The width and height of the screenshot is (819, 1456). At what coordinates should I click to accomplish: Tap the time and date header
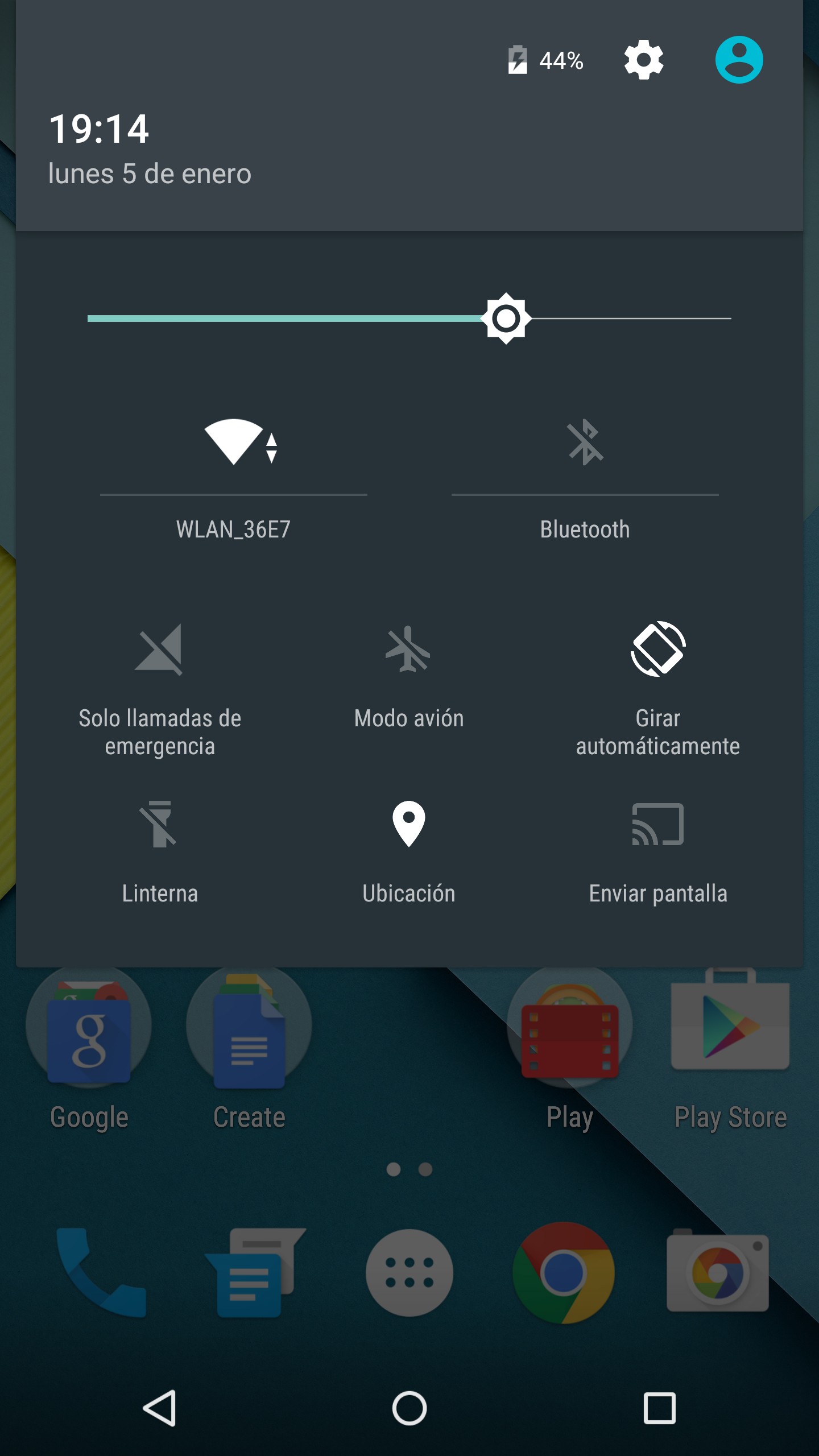[149, 149]
